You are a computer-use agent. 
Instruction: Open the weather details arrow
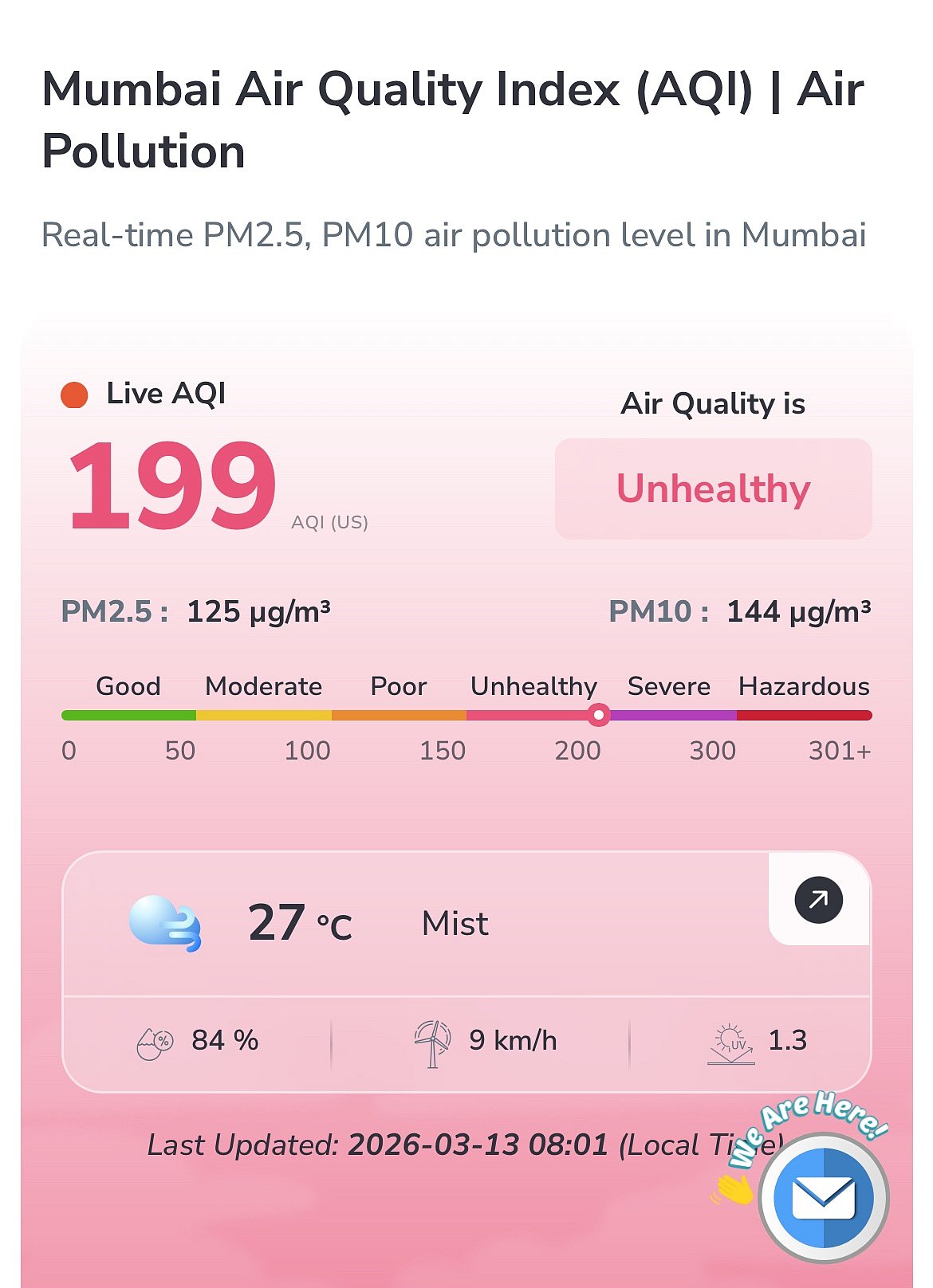[x=818, y=900]
